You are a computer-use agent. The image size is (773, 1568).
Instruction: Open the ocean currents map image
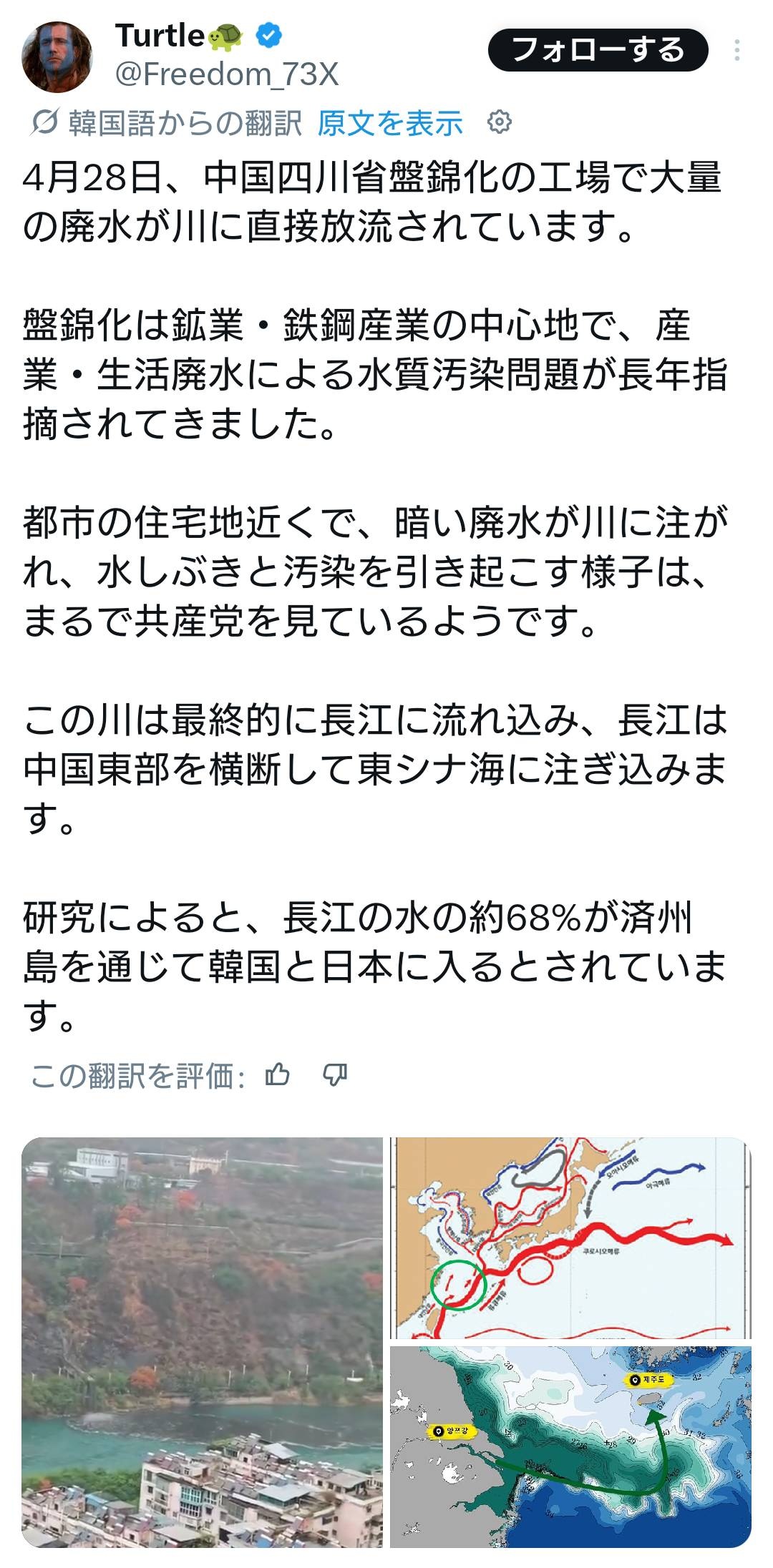click(x=570, y=1239)
